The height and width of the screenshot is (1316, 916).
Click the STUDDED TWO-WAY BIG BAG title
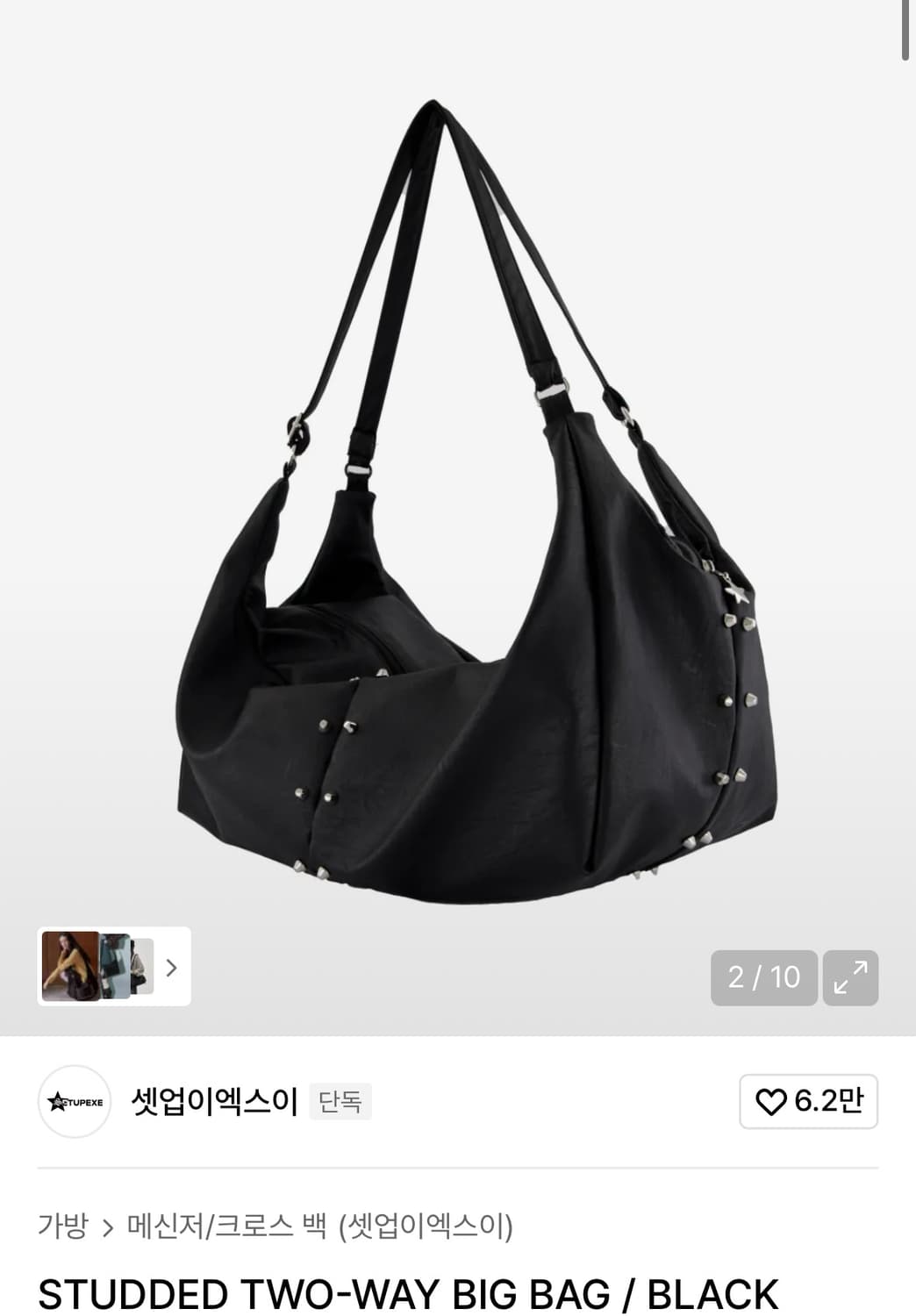[410, 1292]
